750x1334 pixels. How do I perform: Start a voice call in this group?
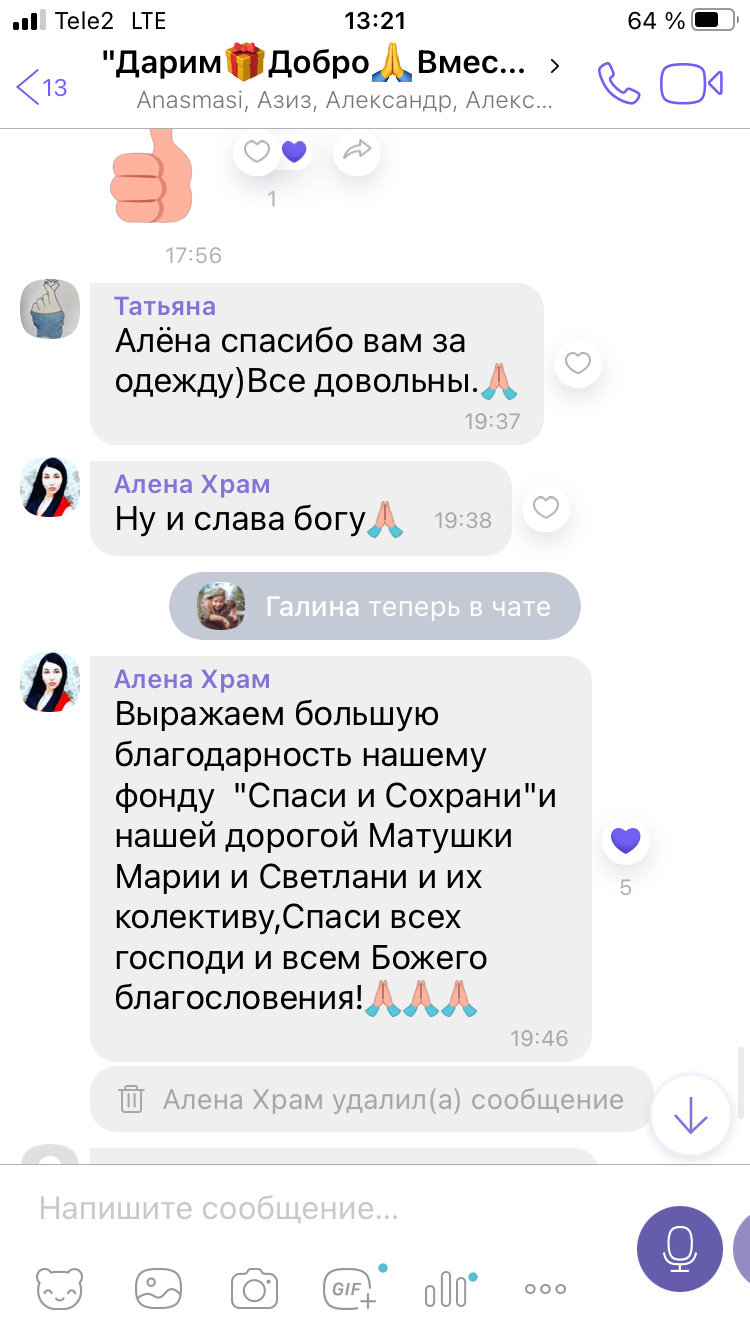tap(618, 84)
